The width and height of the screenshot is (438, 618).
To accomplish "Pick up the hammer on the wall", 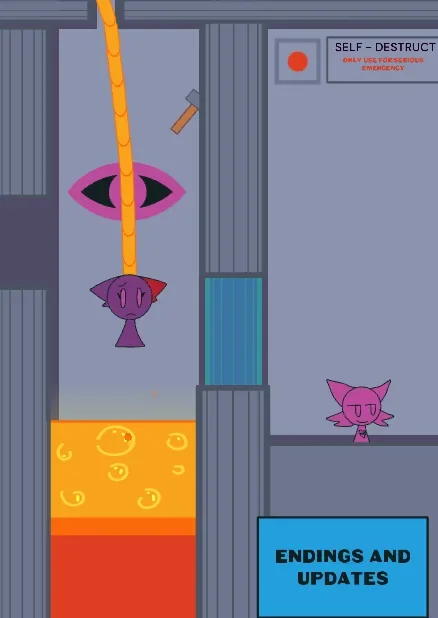I will click(x=185, y=112).
